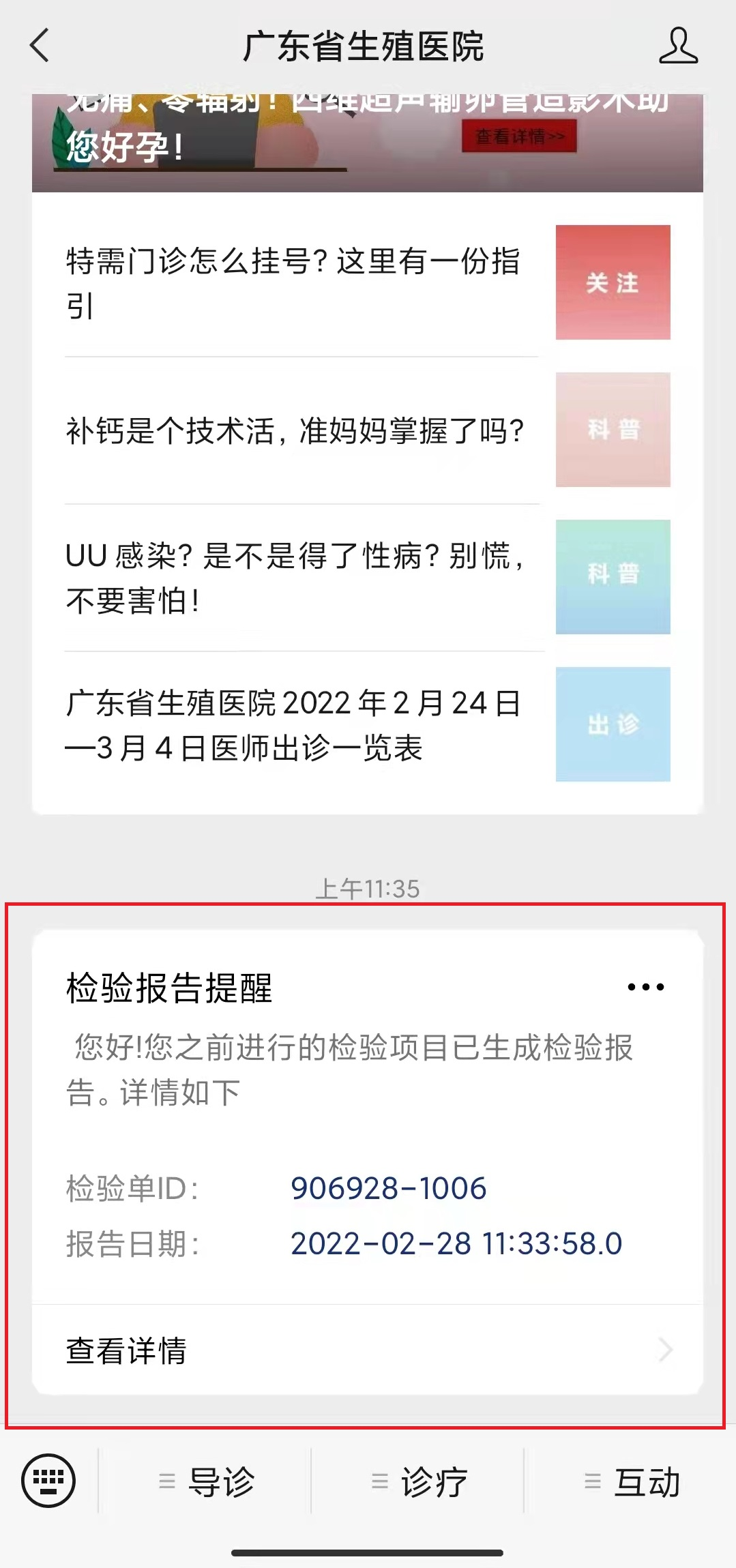This screenshot has height=1568, width=736.
Task: Open the 诊疗 menu
Action: 419,1481
